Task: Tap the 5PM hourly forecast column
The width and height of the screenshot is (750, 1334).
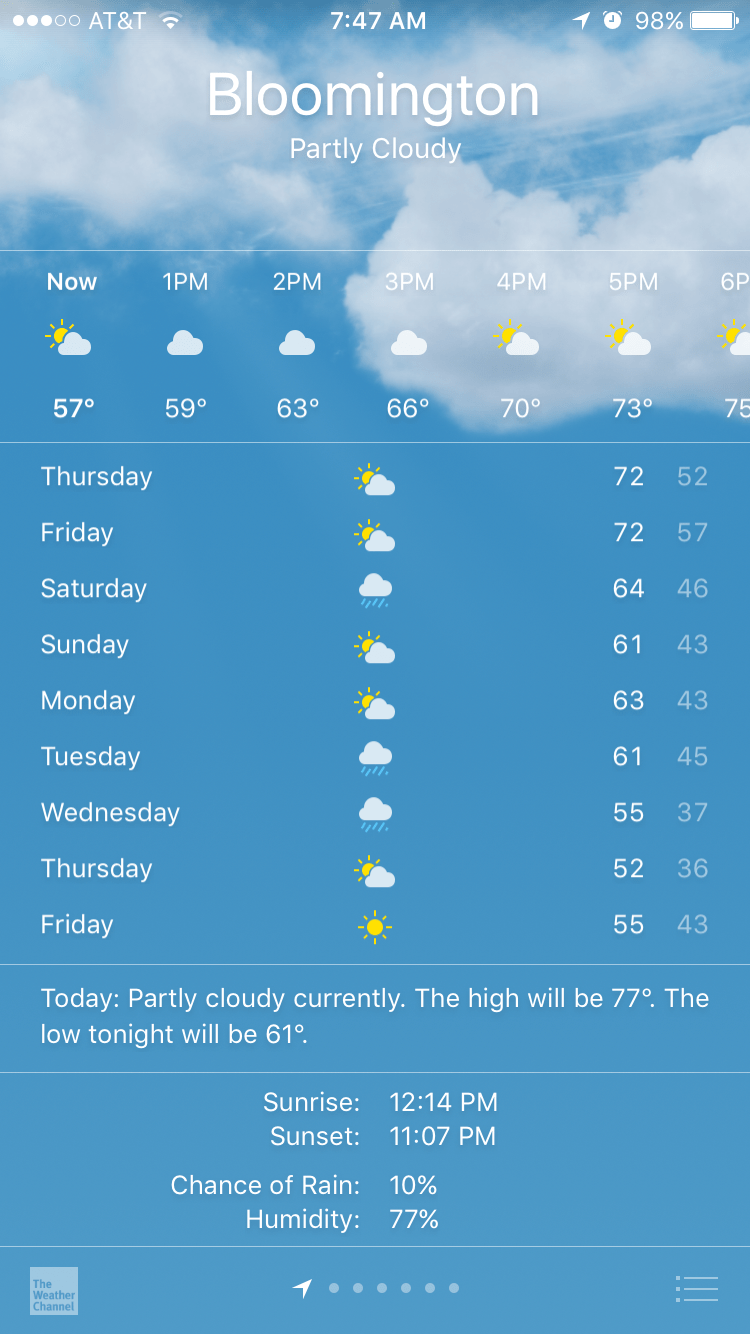Action: pos(632,340)
